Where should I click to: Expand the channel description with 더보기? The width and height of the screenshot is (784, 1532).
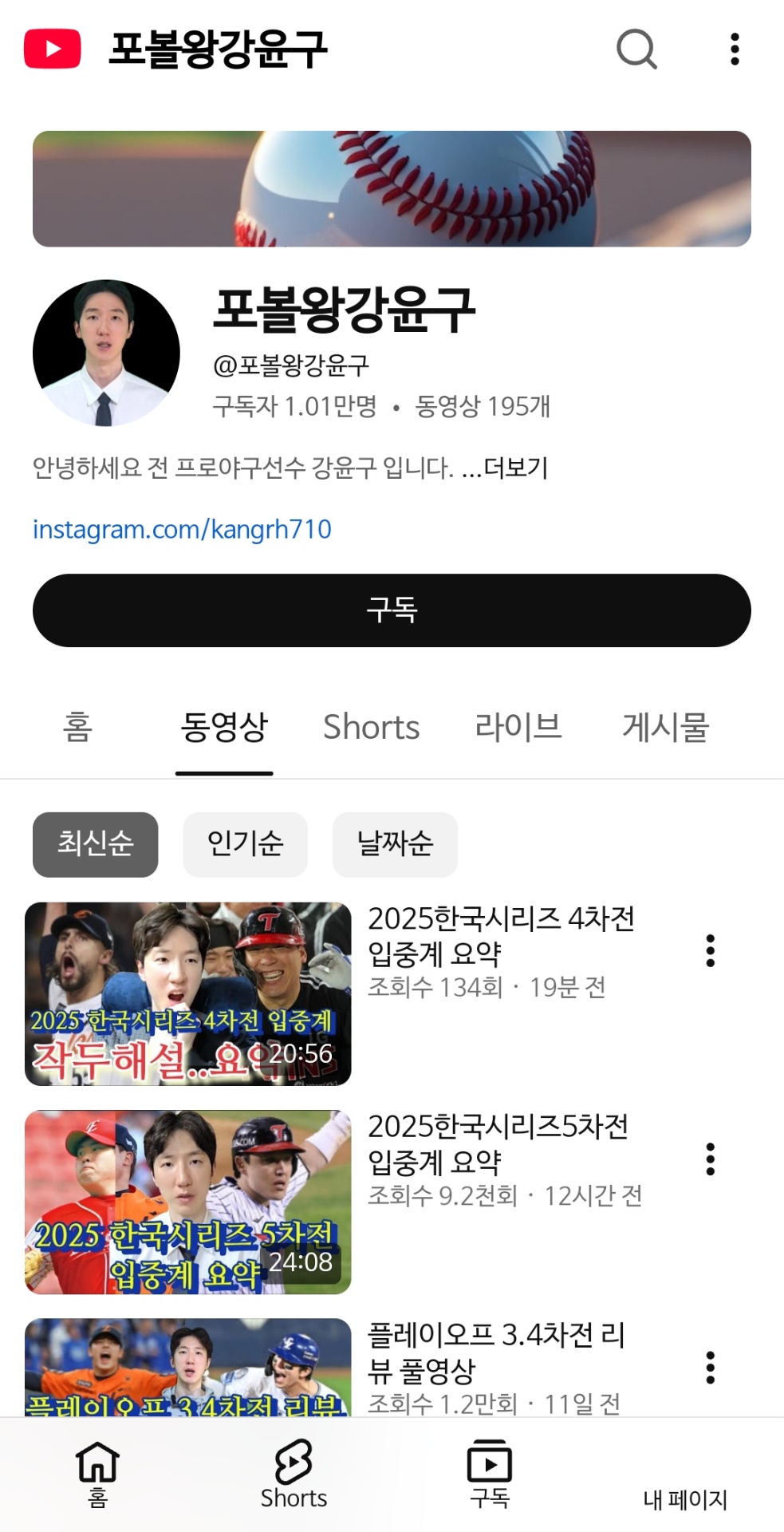[x=515, y=468]
